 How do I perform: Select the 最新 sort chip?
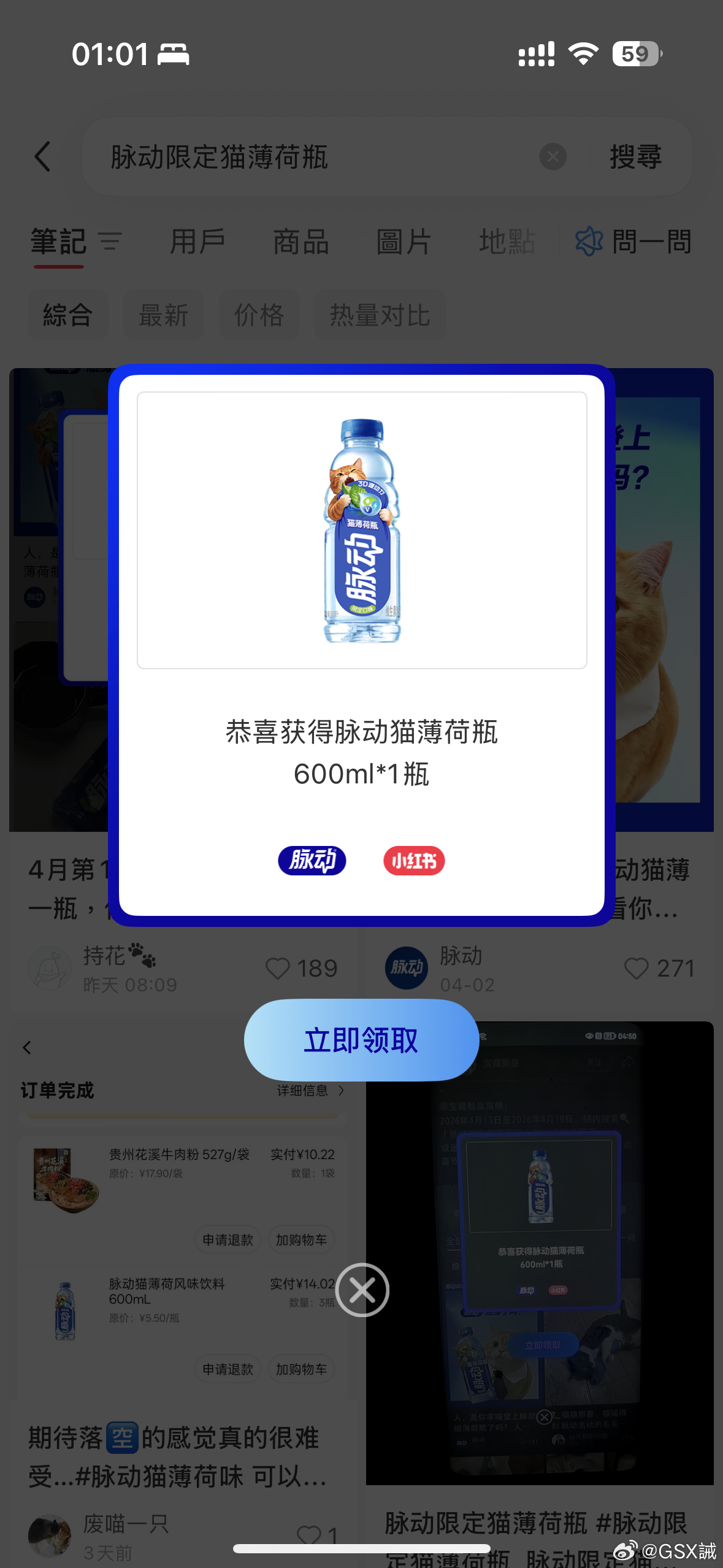click(163, 315)
